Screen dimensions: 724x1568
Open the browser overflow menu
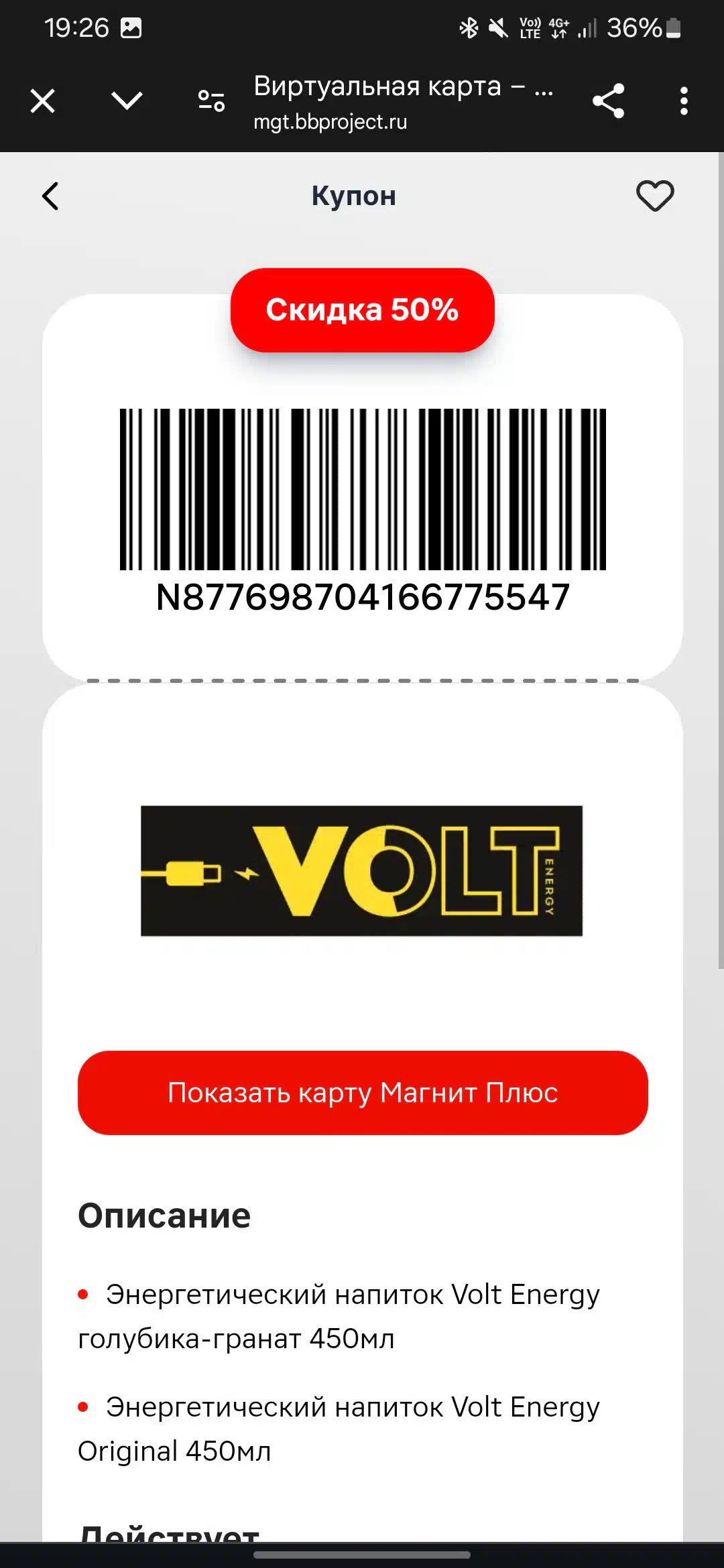(684, 101)
